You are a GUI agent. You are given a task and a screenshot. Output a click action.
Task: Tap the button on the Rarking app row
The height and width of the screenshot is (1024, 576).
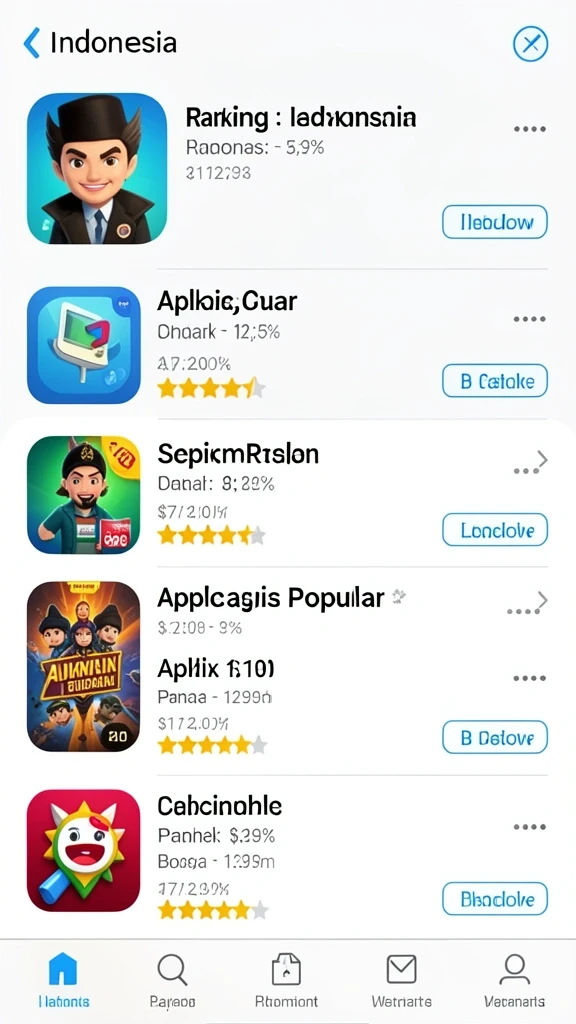494,222
